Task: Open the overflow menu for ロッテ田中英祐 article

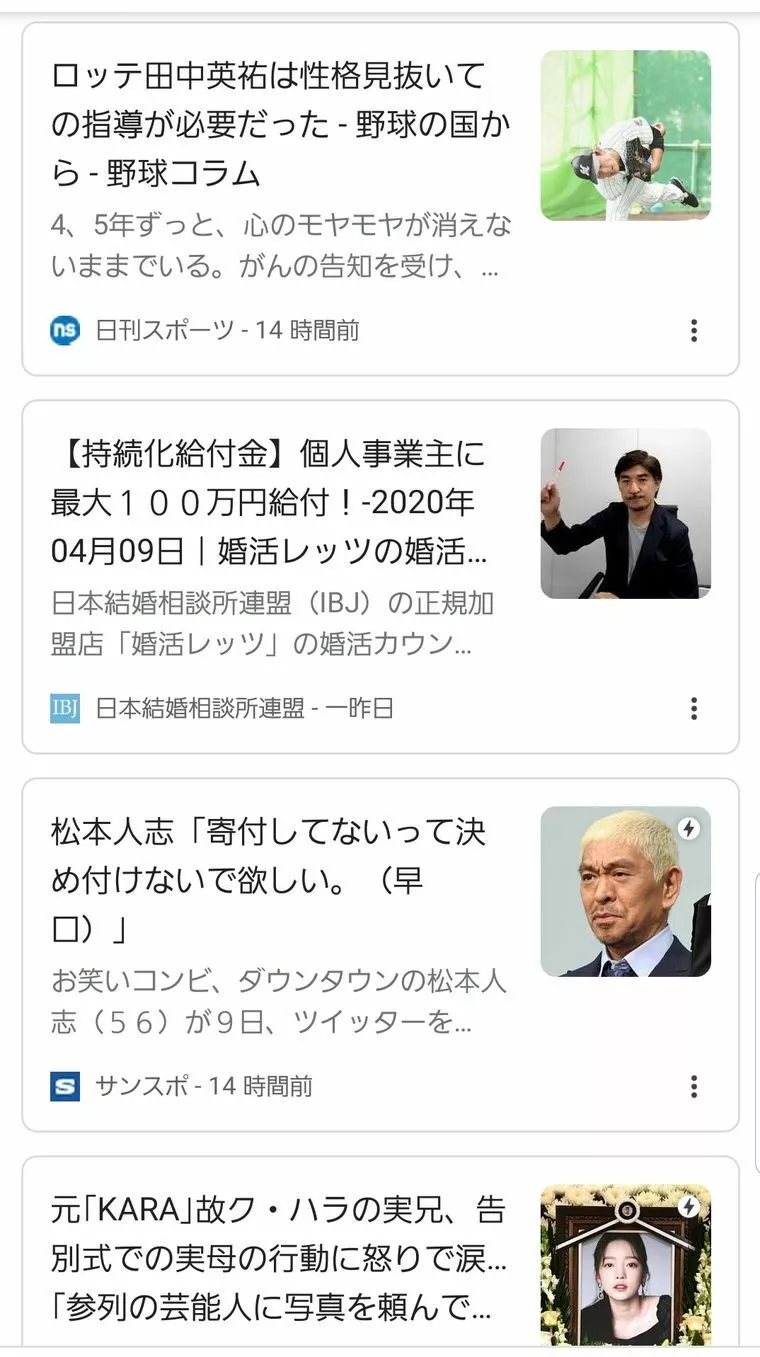Action: pyautogui.click(x=694, y=330)
